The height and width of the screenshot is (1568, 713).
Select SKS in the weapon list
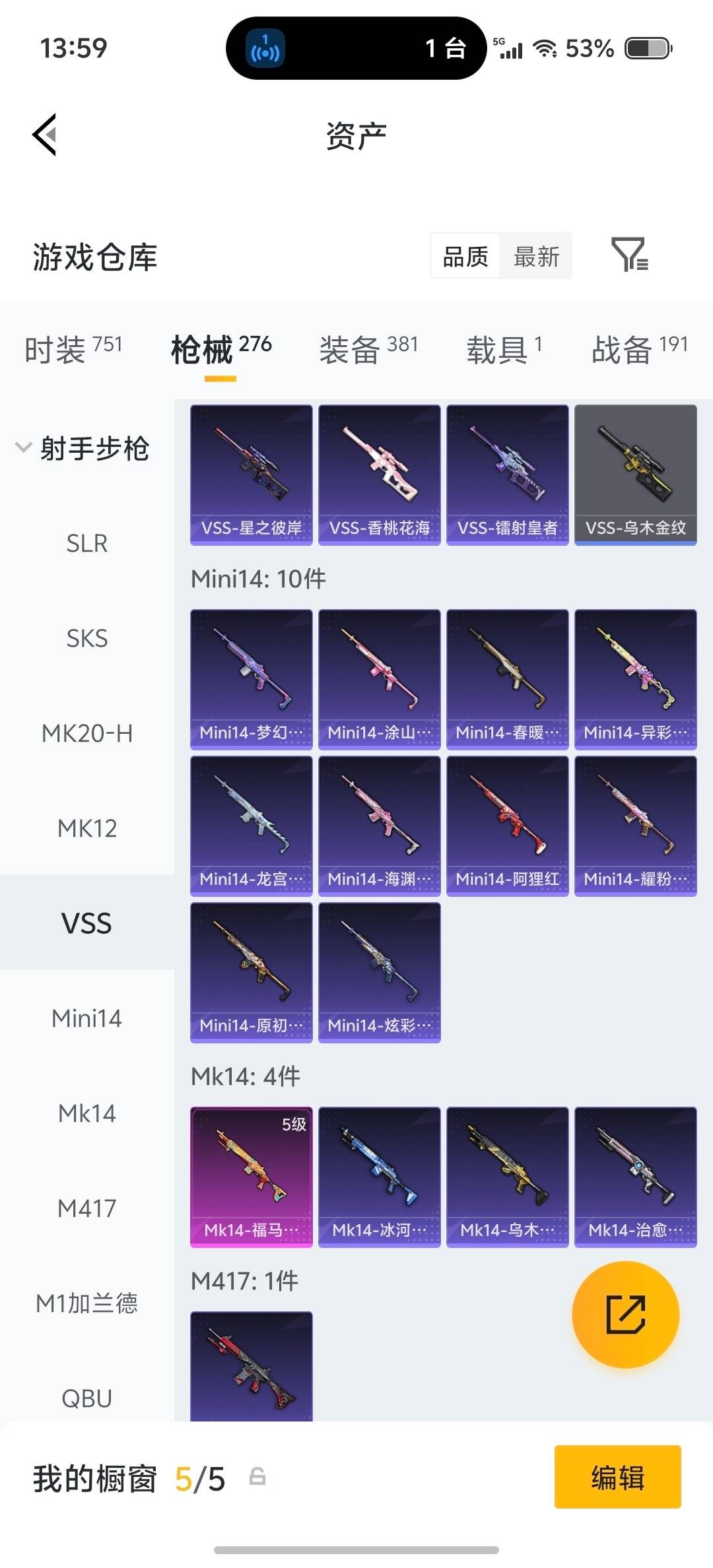86,638
